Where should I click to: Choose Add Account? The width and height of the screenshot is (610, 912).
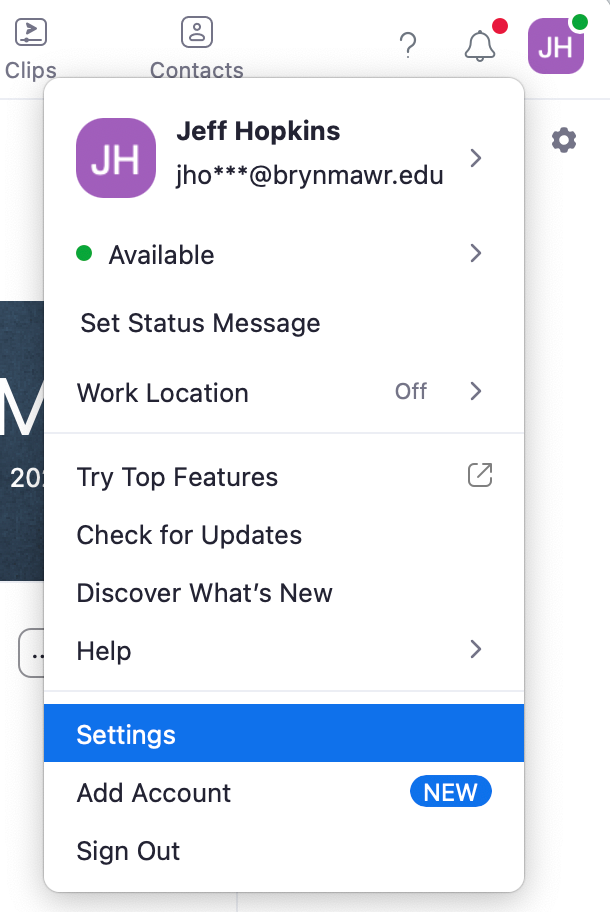(x=154, y=793)
